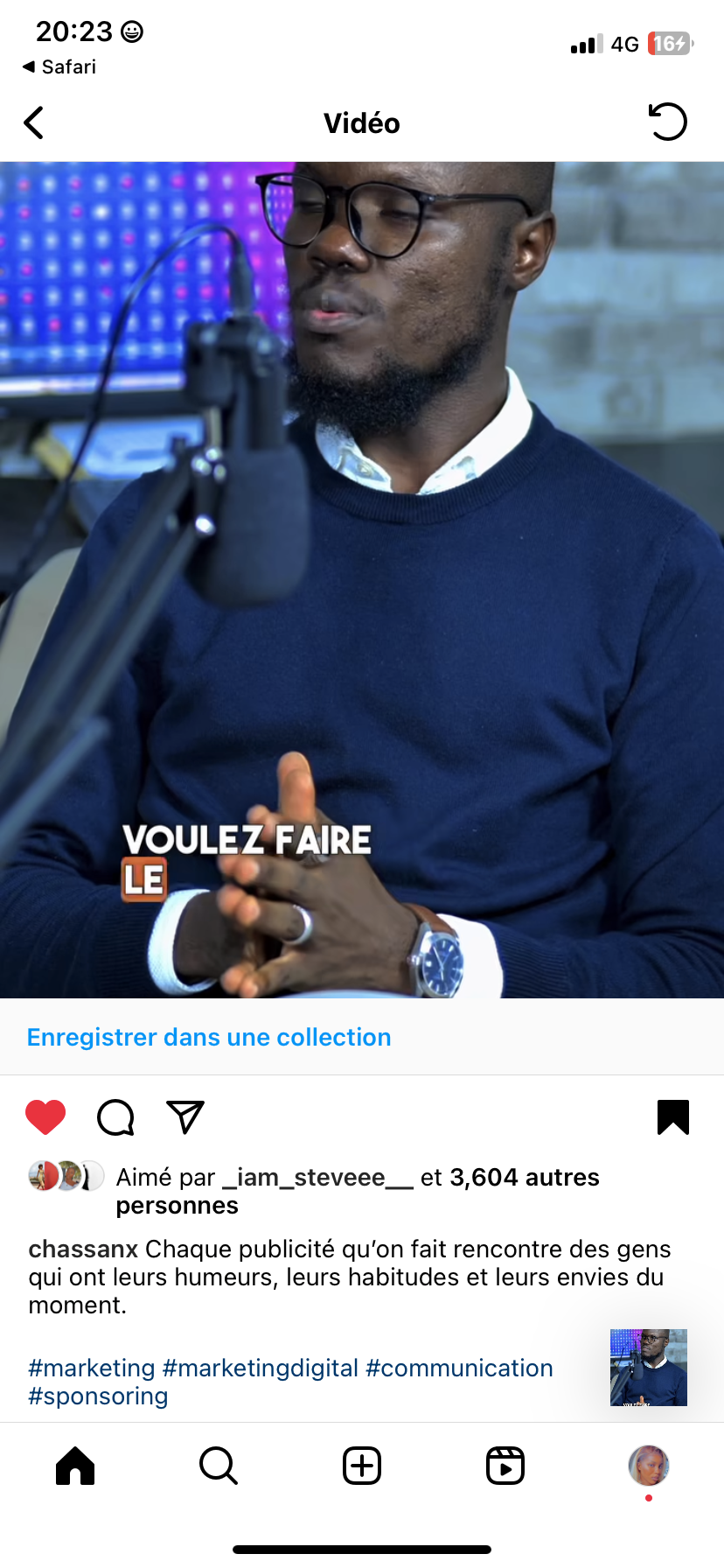
Task: Open the comments on chassanx's post
Action: tap(115, 1117)
